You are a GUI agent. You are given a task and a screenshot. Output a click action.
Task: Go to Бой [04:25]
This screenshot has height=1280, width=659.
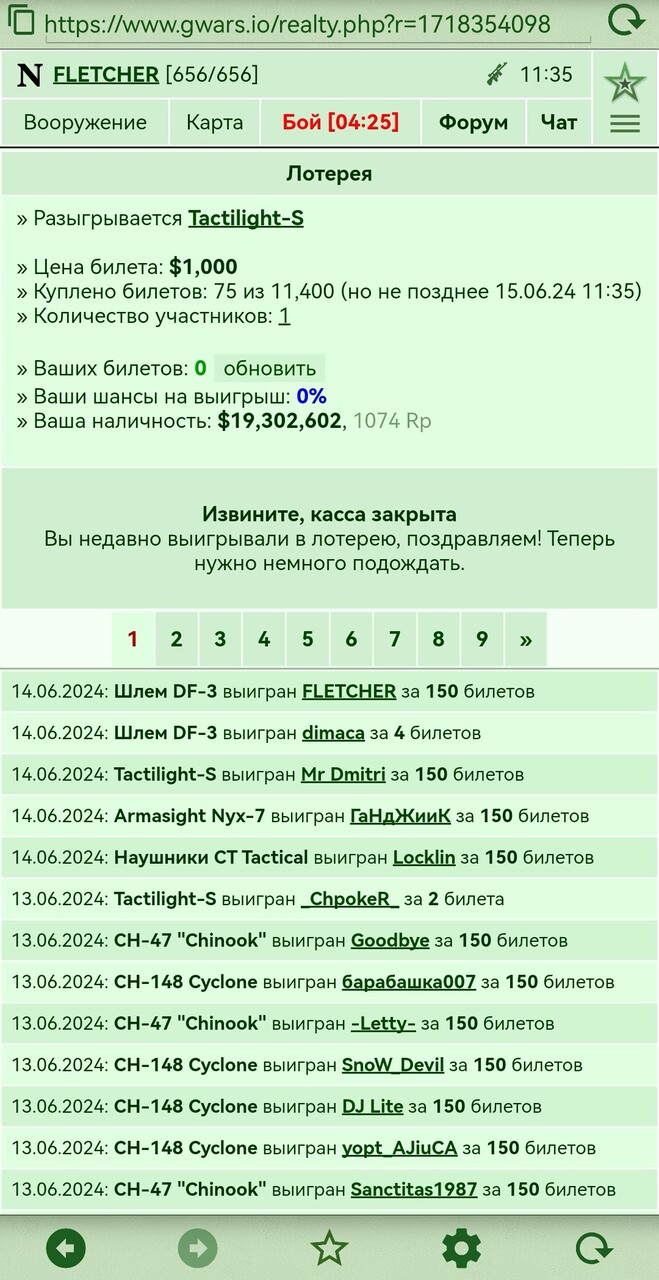coord(340,122)
